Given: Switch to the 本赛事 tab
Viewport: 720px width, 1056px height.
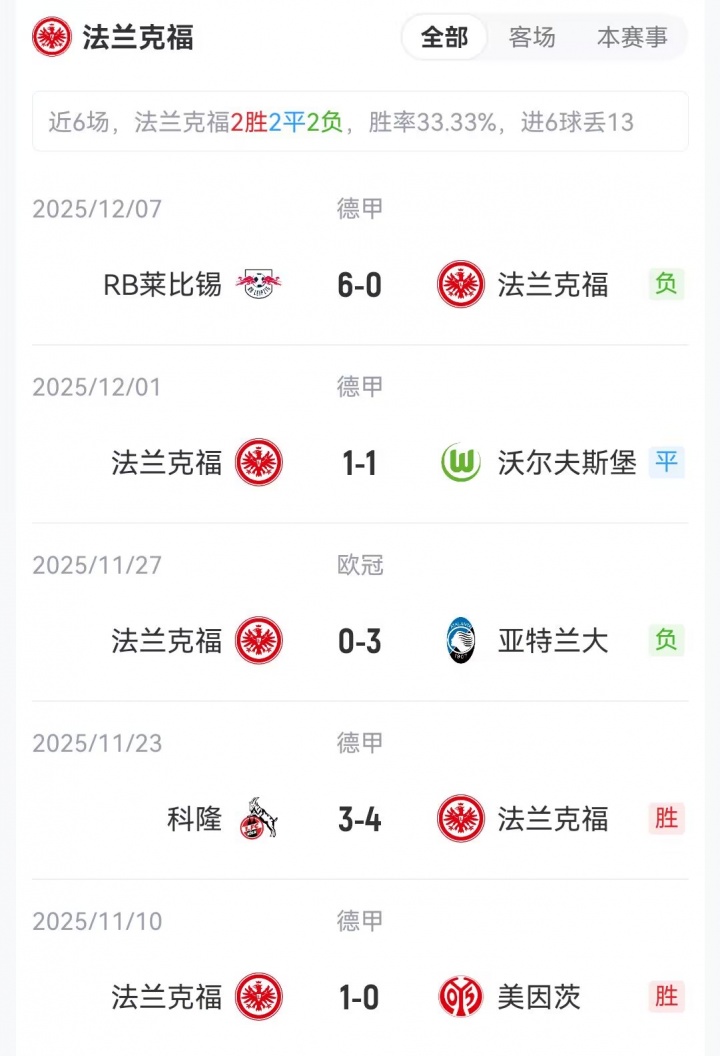Looking at the screenshot, I should [x=632, y=38].
